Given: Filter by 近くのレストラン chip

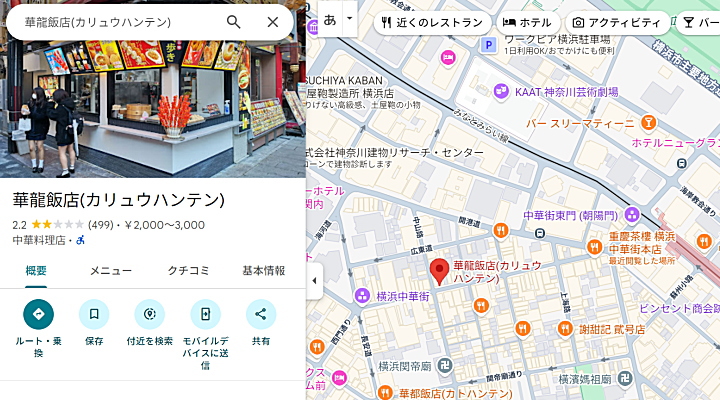Looking at the screenshot, I should point(433,22).
